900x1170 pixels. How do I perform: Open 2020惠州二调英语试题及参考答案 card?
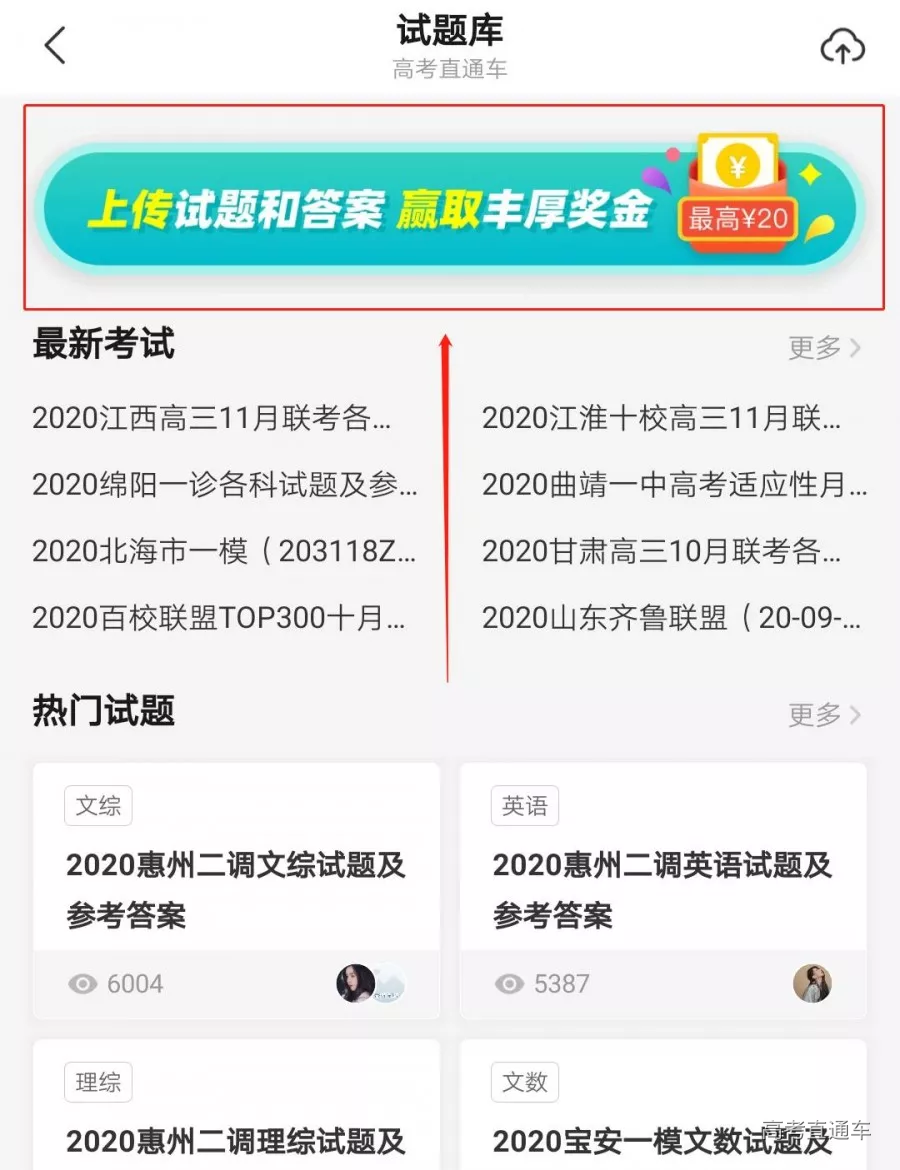click(x=662, y=889)
